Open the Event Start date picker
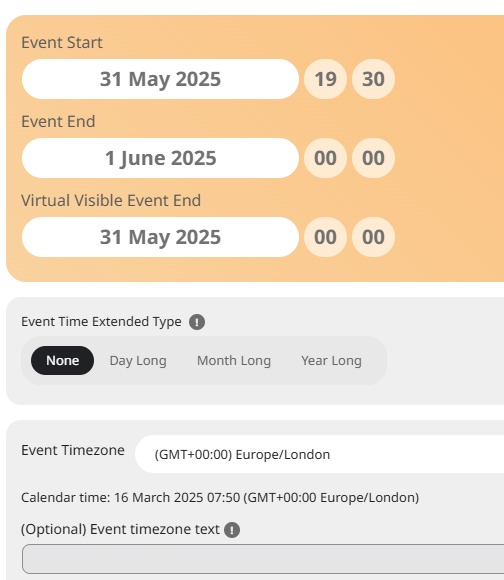This screenshot has height=580, width=504. tap(160, 79)
